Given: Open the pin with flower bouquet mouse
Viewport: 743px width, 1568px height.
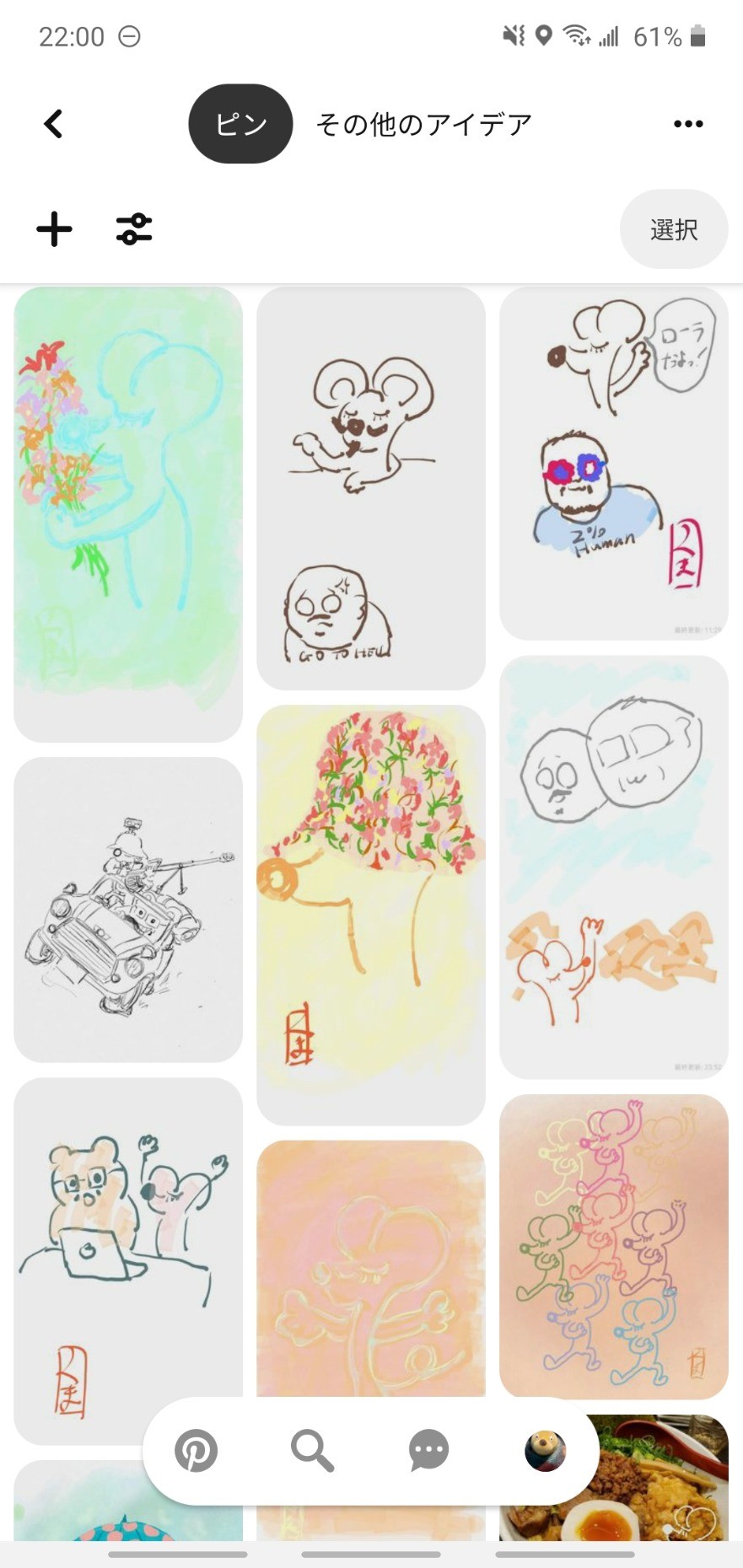Looking at the screenshot, I should click(128, 515).
